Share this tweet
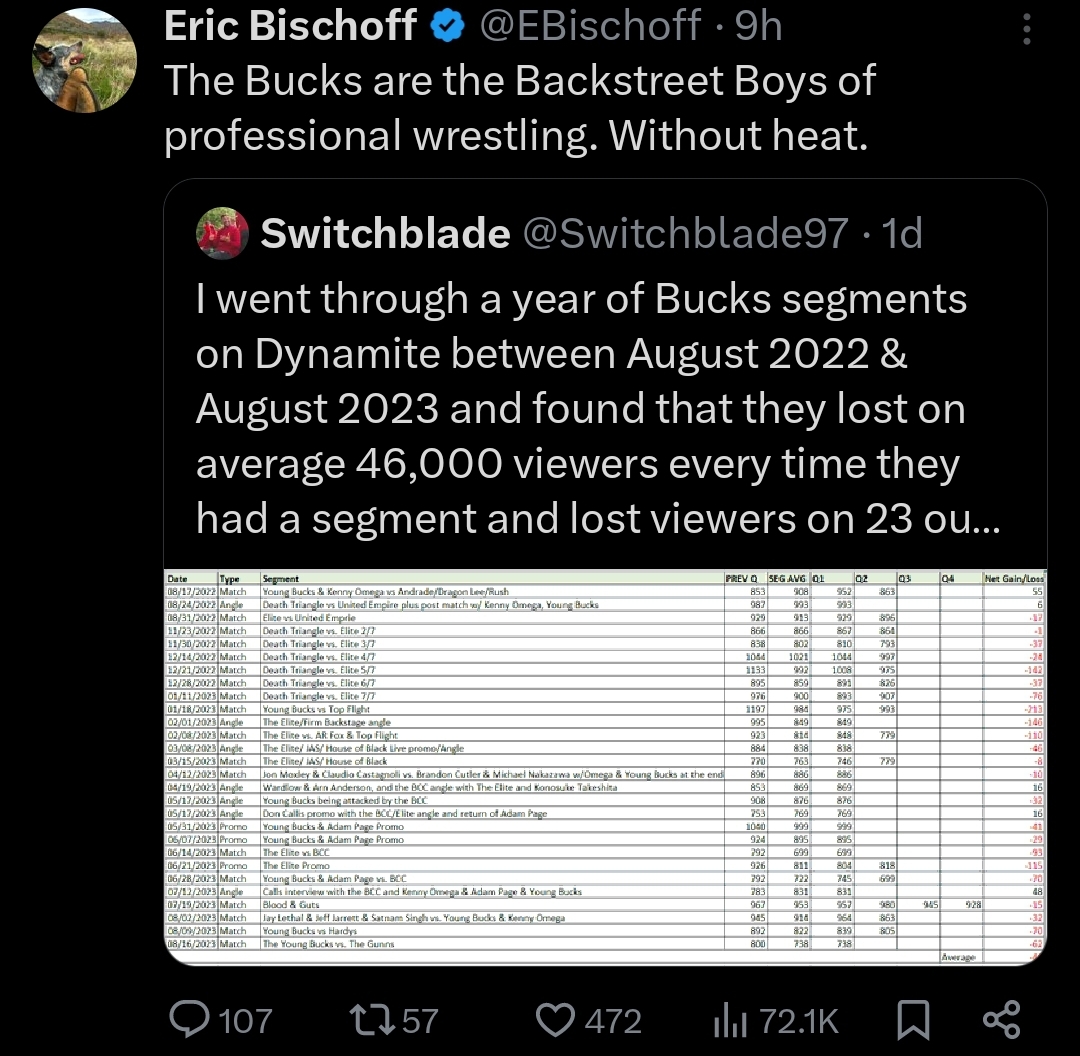This screenshot has width=1080, height=1056. coord(1001,1019)
